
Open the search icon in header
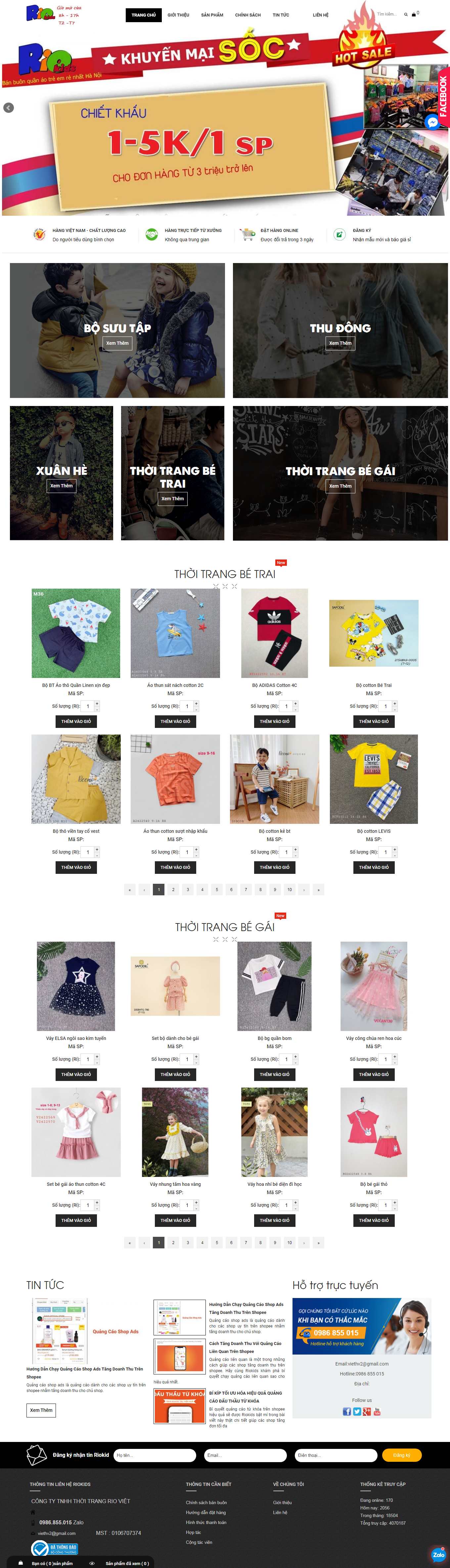pyautogui.click(x=406, y=15)
